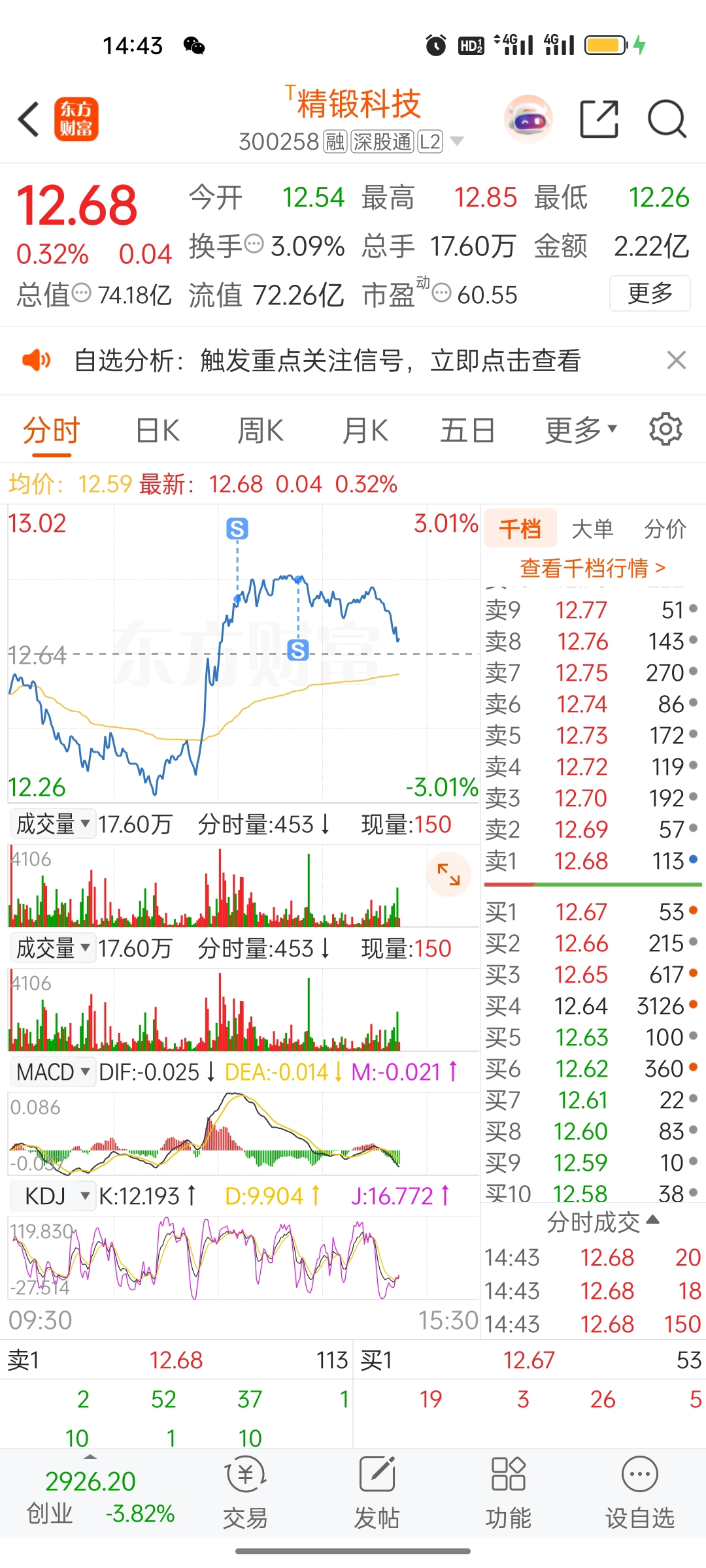
Task: Switch to the 日K chart tab
Action: [157, 431]
